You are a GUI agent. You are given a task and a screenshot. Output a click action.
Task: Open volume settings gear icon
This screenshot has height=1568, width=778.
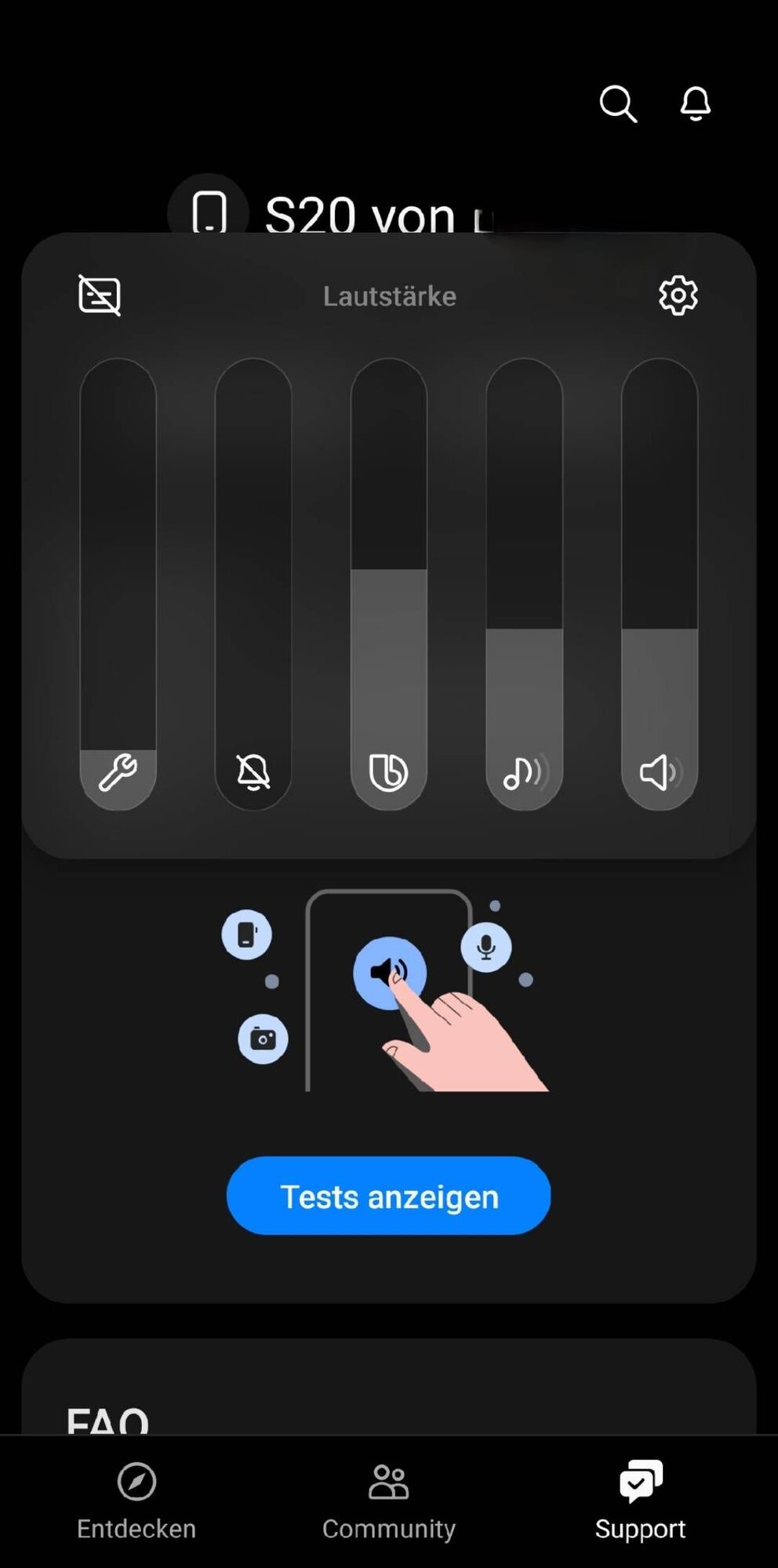tap(678, 296)
